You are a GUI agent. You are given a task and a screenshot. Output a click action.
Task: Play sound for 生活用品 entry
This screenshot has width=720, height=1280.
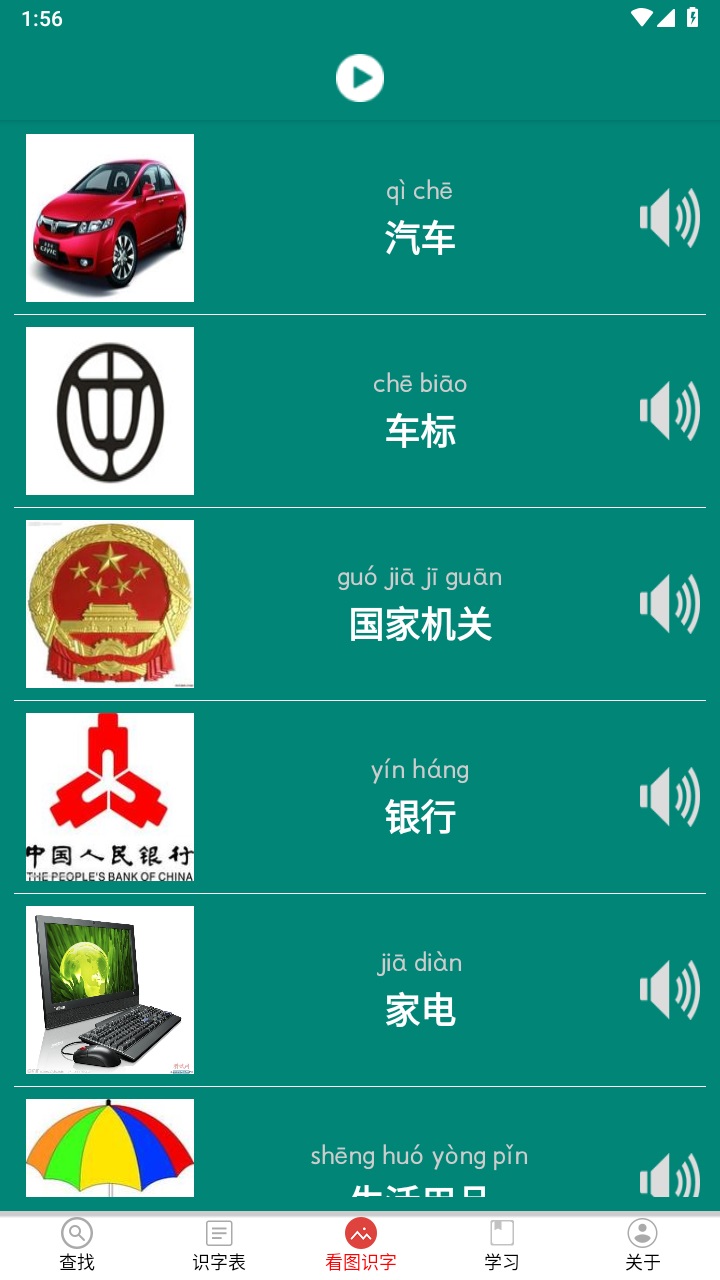[x=670, y=1170]
